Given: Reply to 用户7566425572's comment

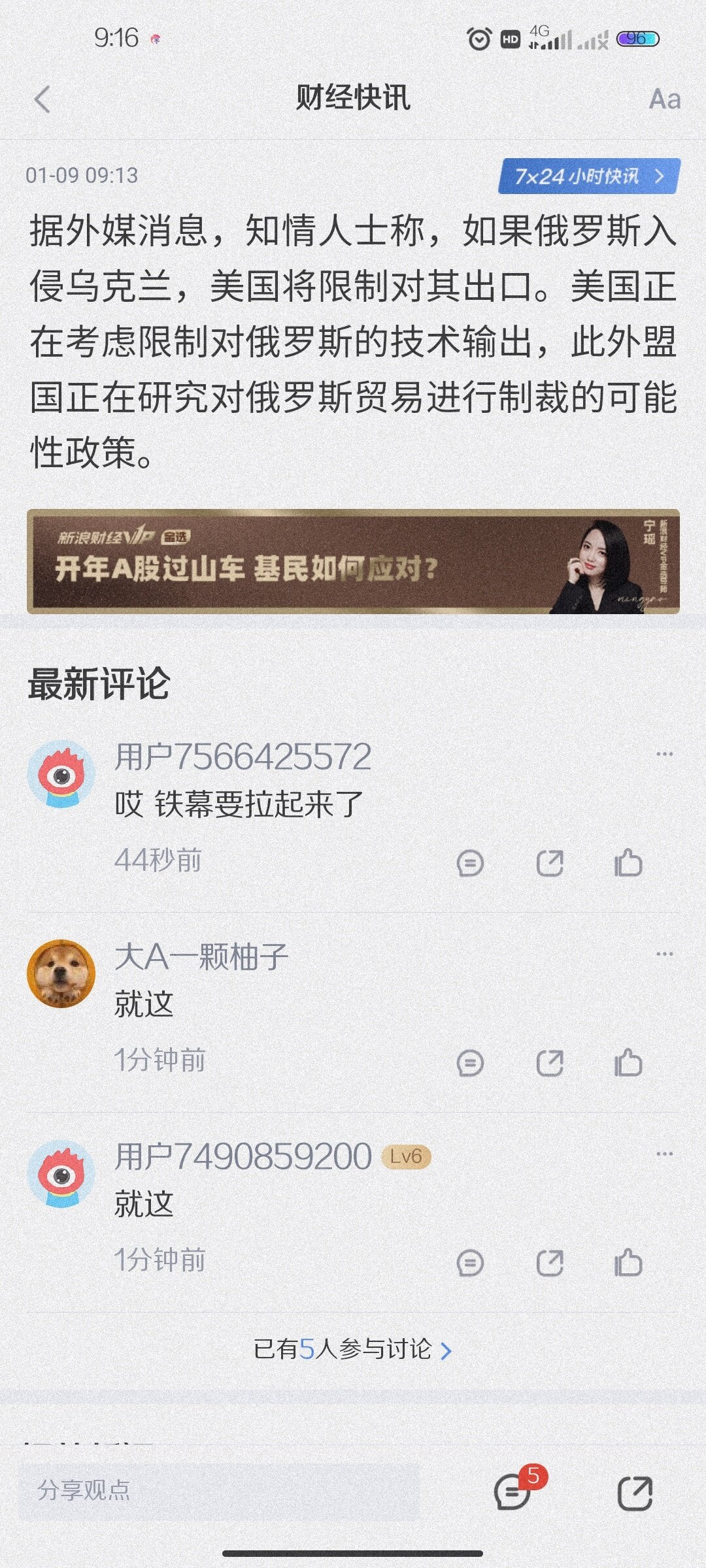Looking at the screenshot, I should click(x=470, y=863).
